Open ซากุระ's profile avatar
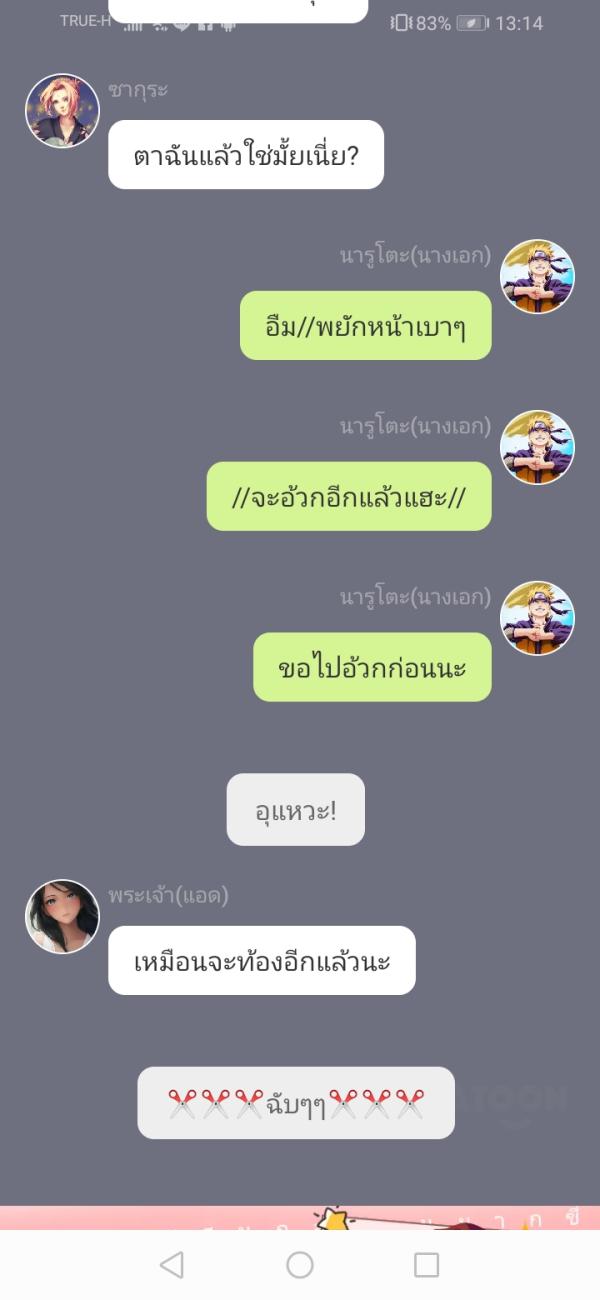 pyautogui.click(x=62, y=111)
